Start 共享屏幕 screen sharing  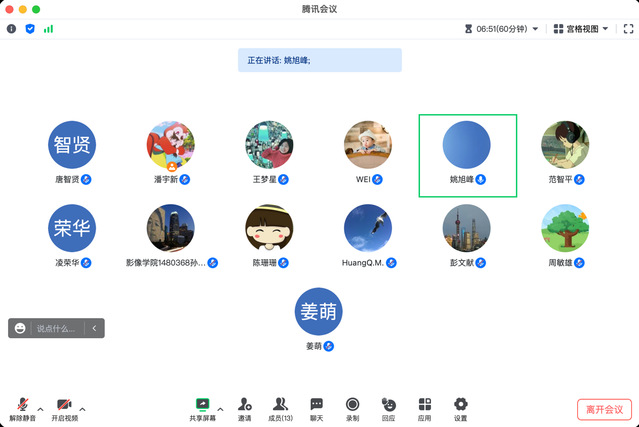click(x=203, y=407)
